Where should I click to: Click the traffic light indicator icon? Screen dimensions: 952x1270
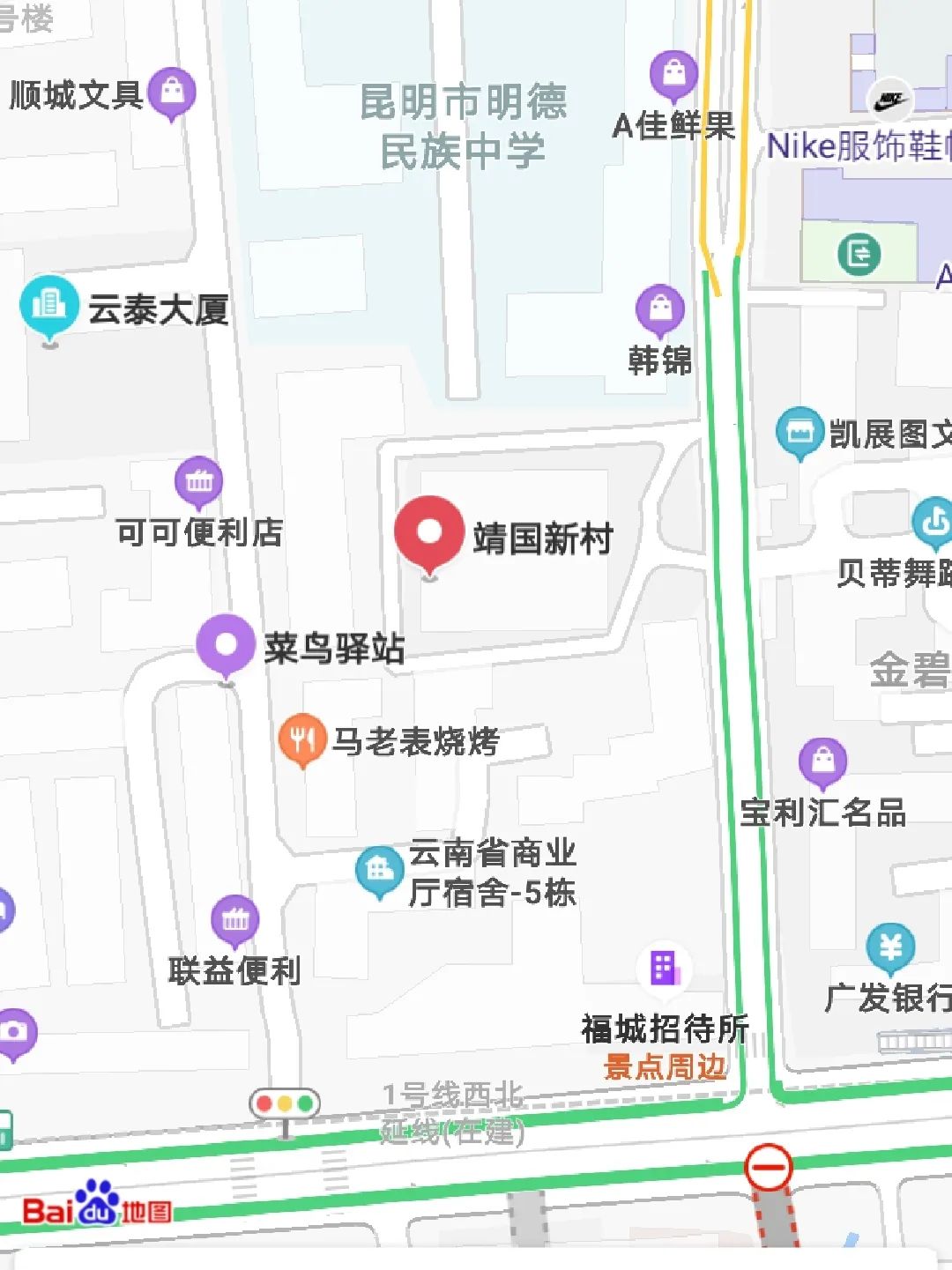[285, 1102]
